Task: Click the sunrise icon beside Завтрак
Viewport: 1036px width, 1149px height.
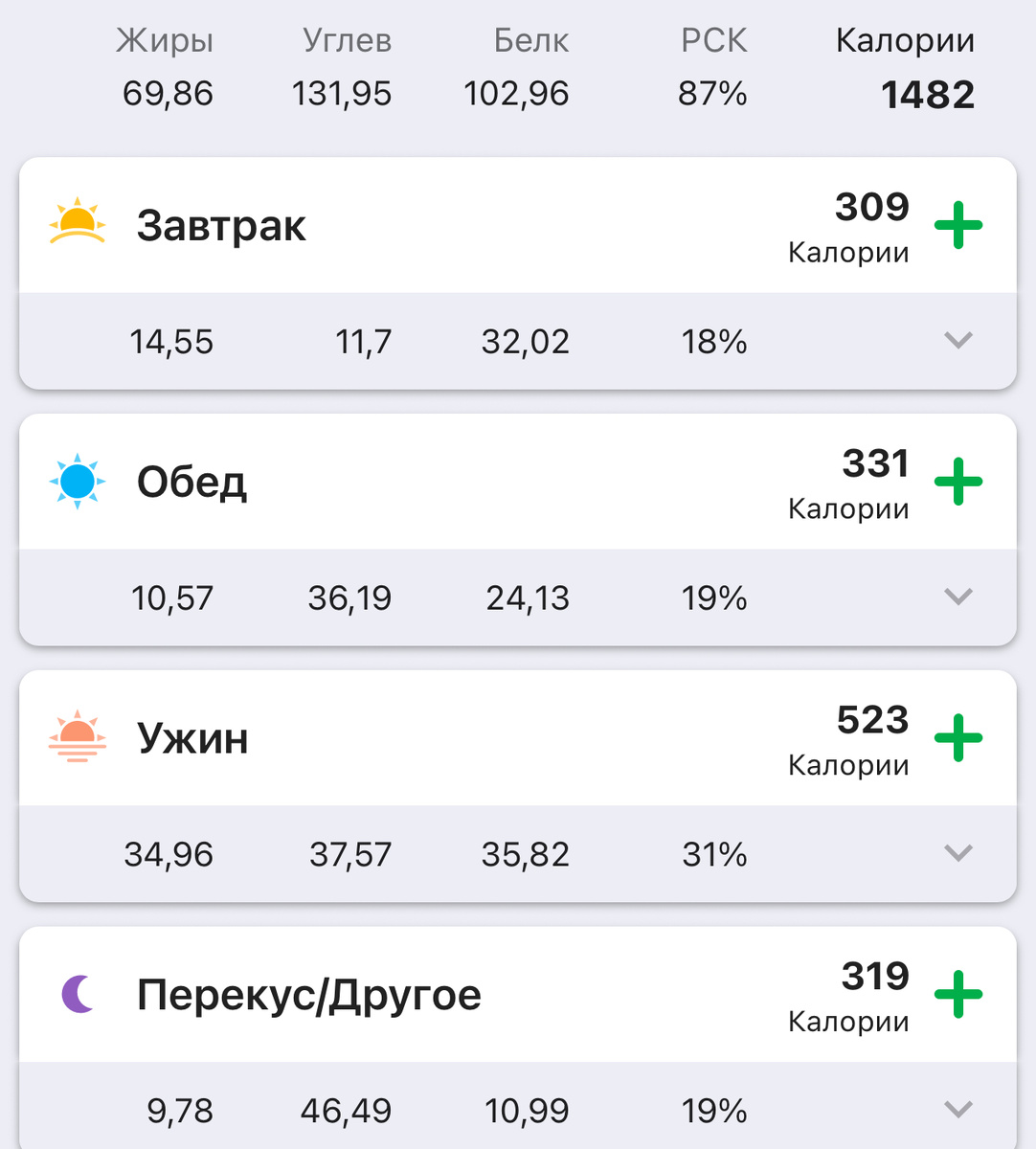Action: pos(76,224)
